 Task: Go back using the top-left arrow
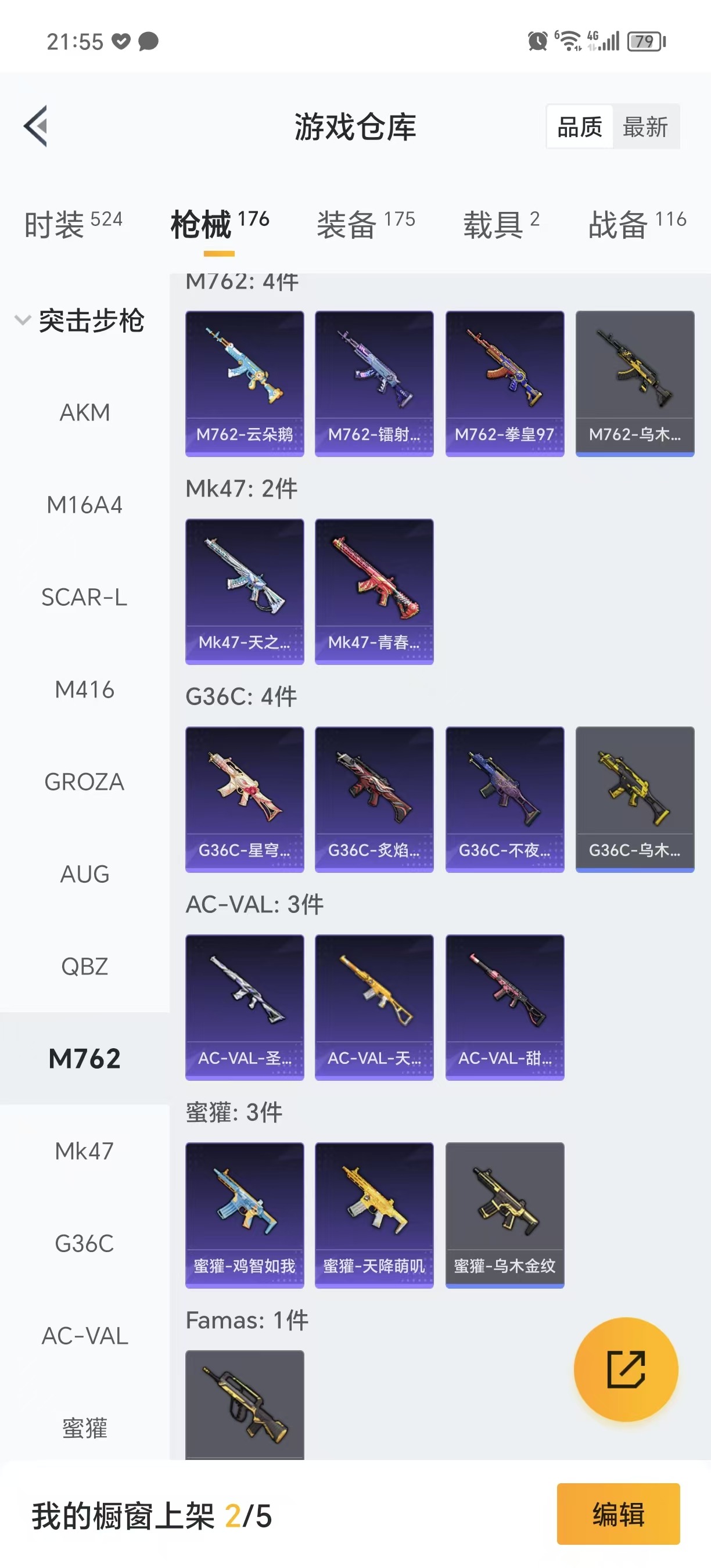point(37,126)
